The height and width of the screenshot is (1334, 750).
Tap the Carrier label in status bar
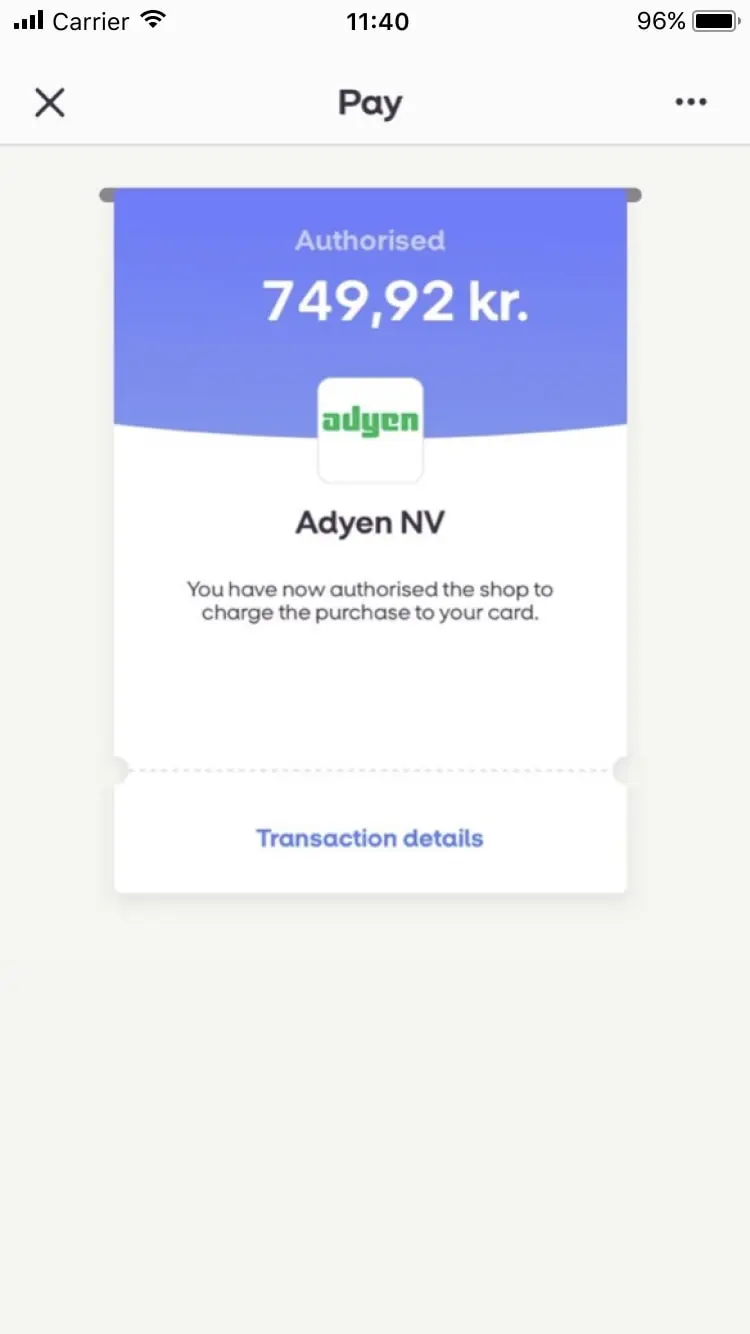90,19
